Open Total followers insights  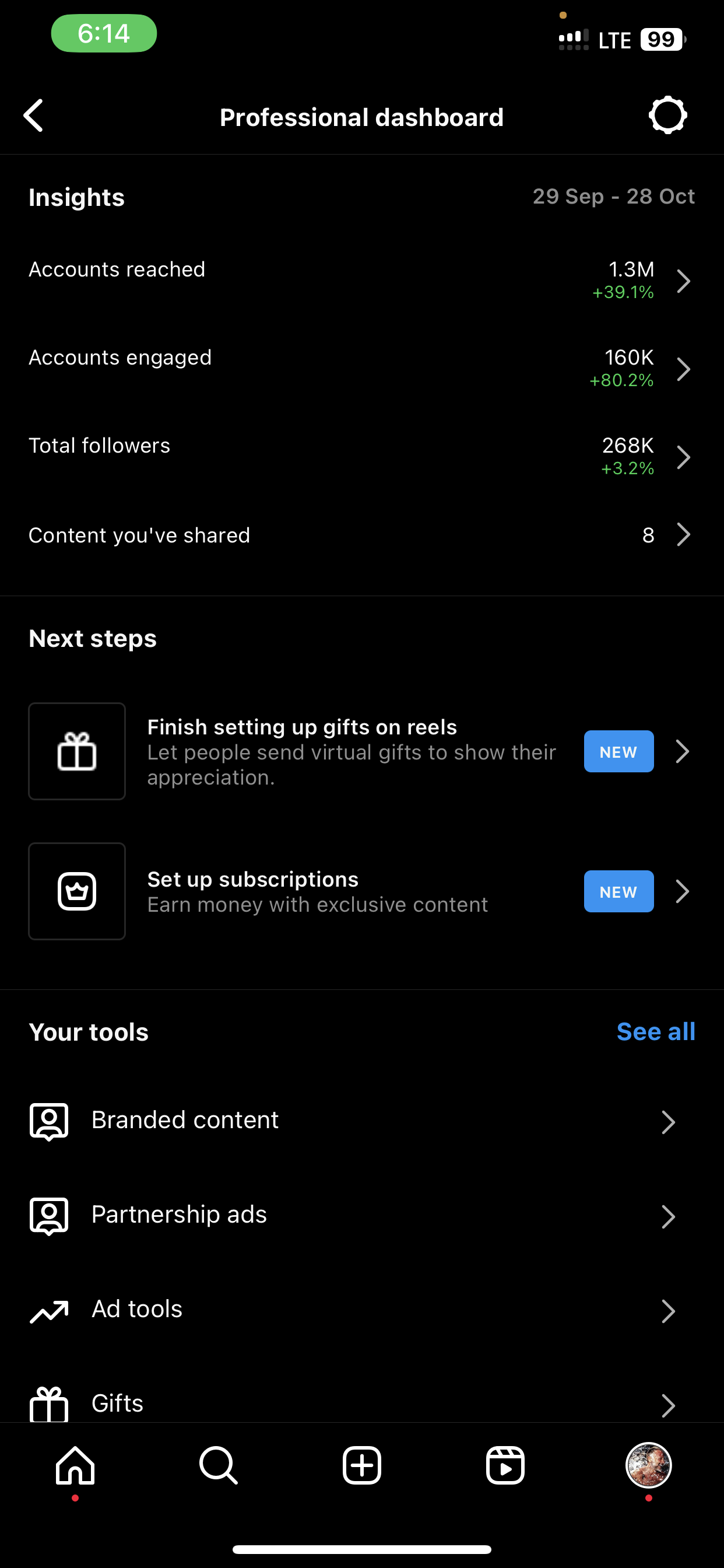pos(362,457)
